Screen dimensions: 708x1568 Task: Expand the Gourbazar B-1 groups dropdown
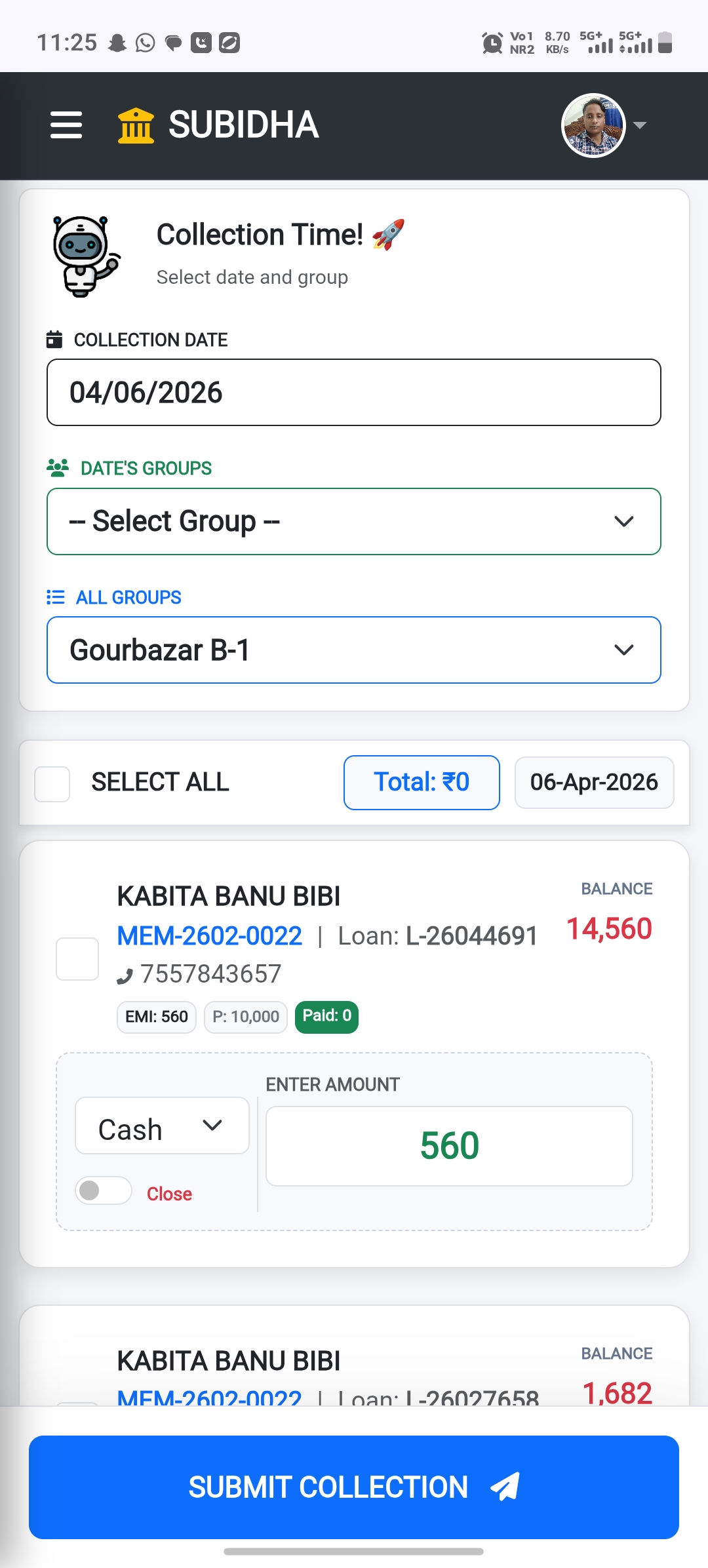353,650
